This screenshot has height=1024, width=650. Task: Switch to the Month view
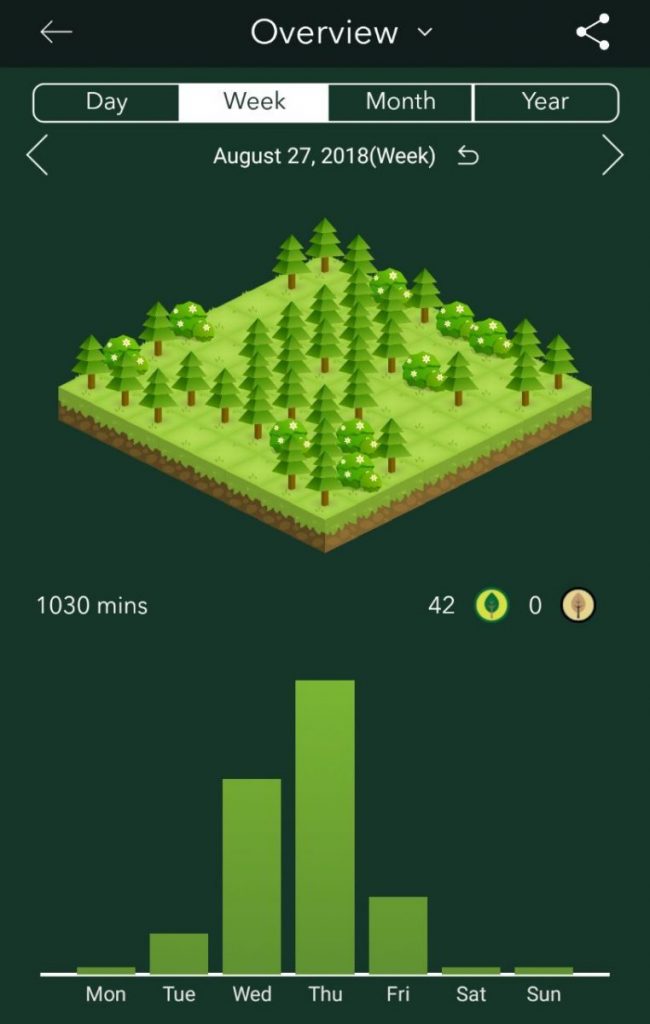(x=400, y=102)
